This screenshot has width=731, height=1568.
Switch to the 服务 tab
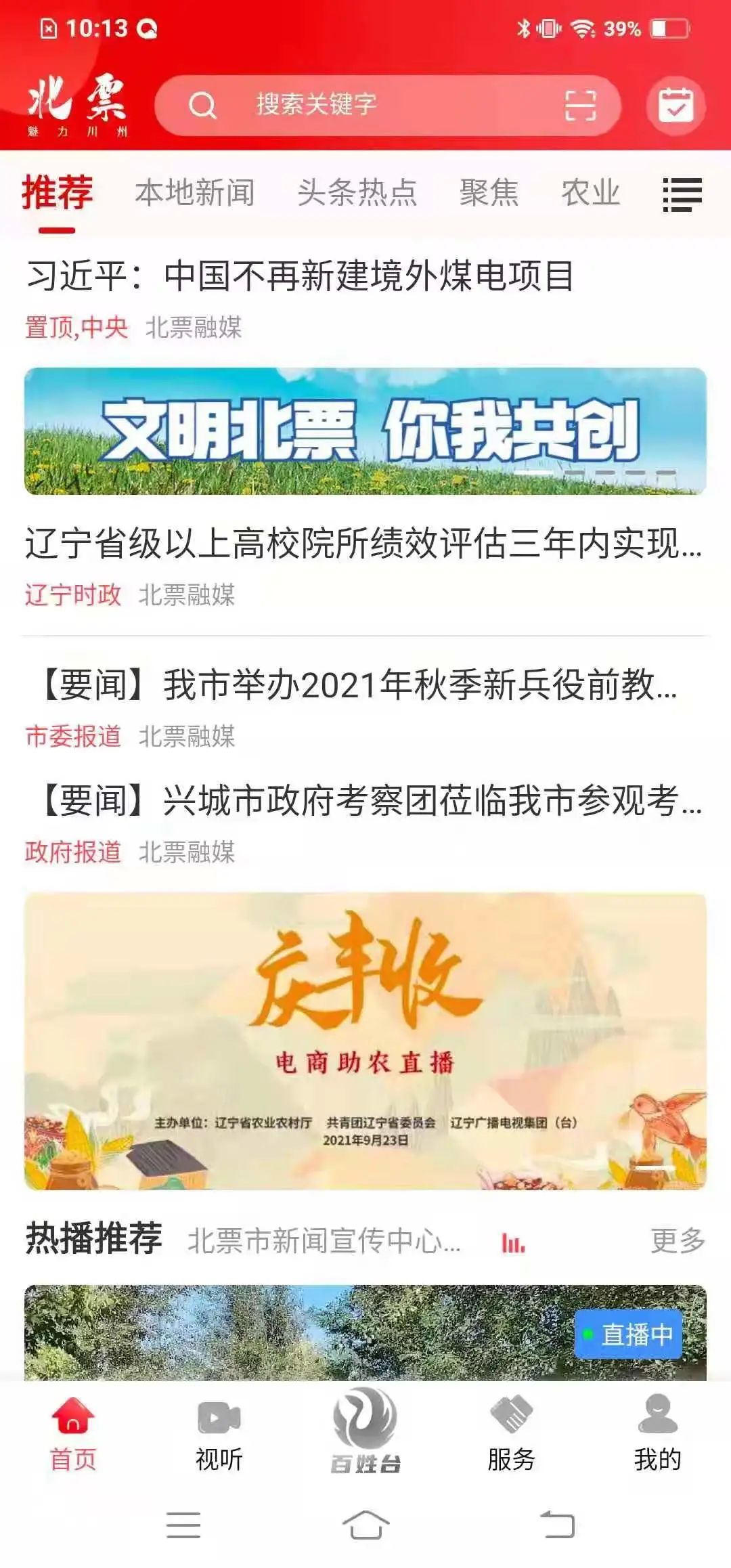click(512, 1433)
